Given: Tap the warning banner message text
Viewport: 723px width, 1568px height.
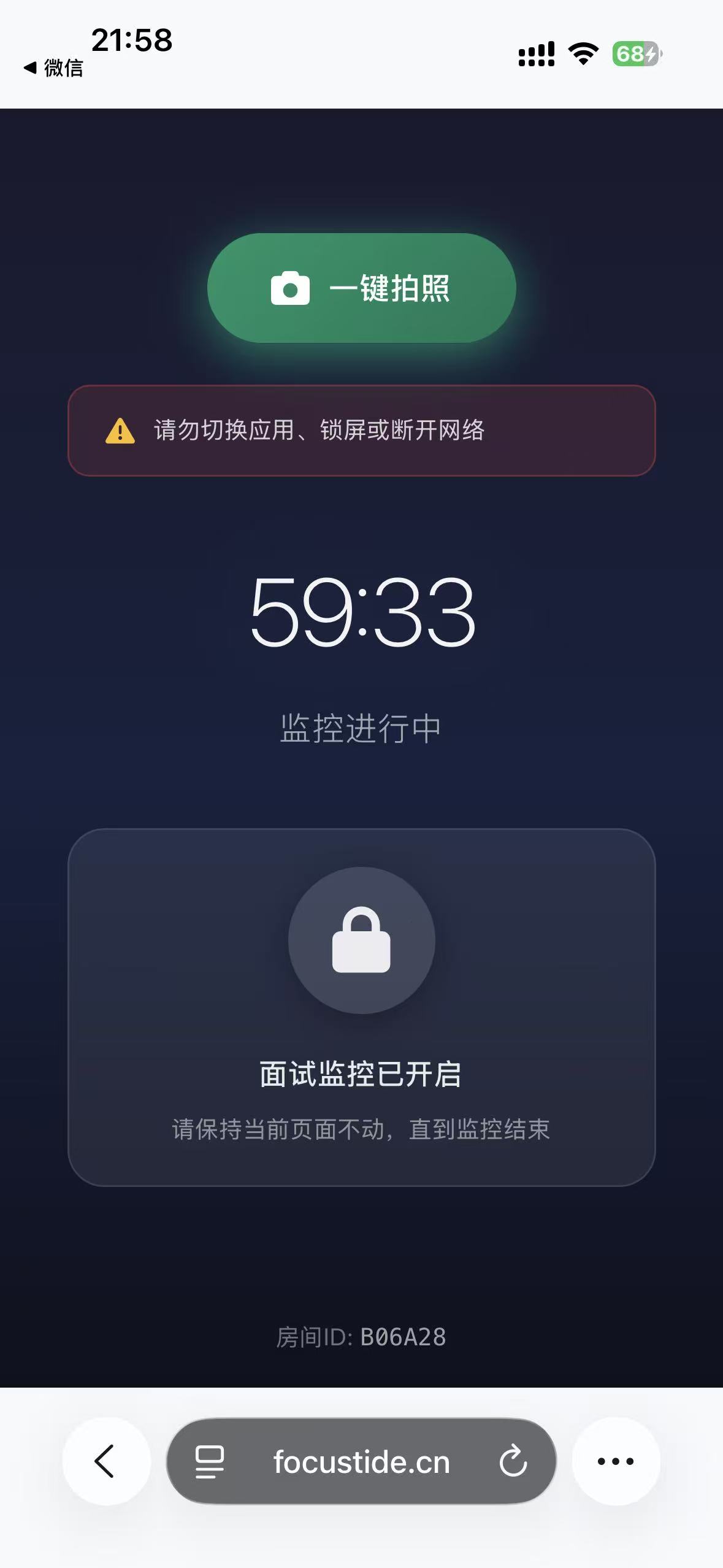Looking at the screenshot, I should 319,431.
